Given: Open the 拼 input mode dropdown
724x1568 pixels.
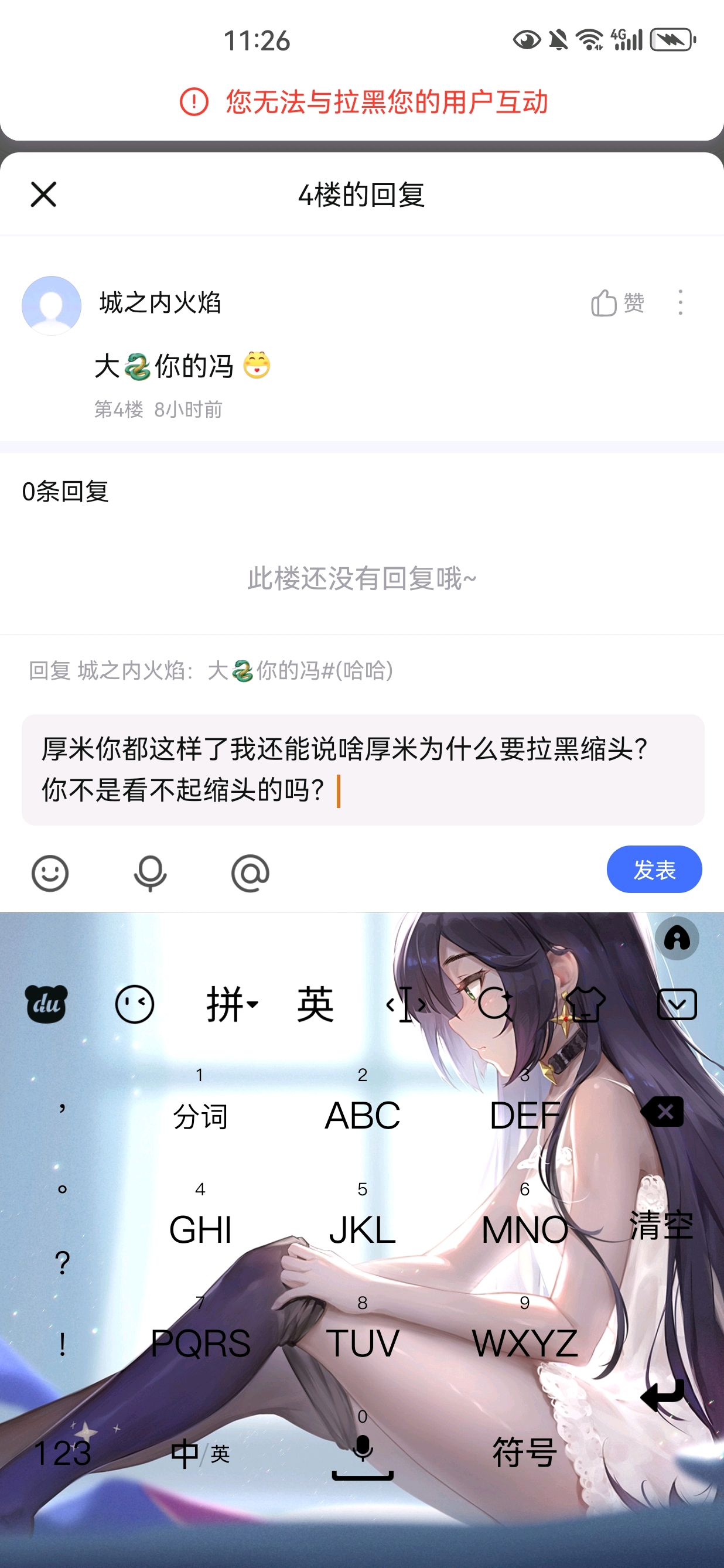Looking at the screenshot, I should coord(232,1004).
